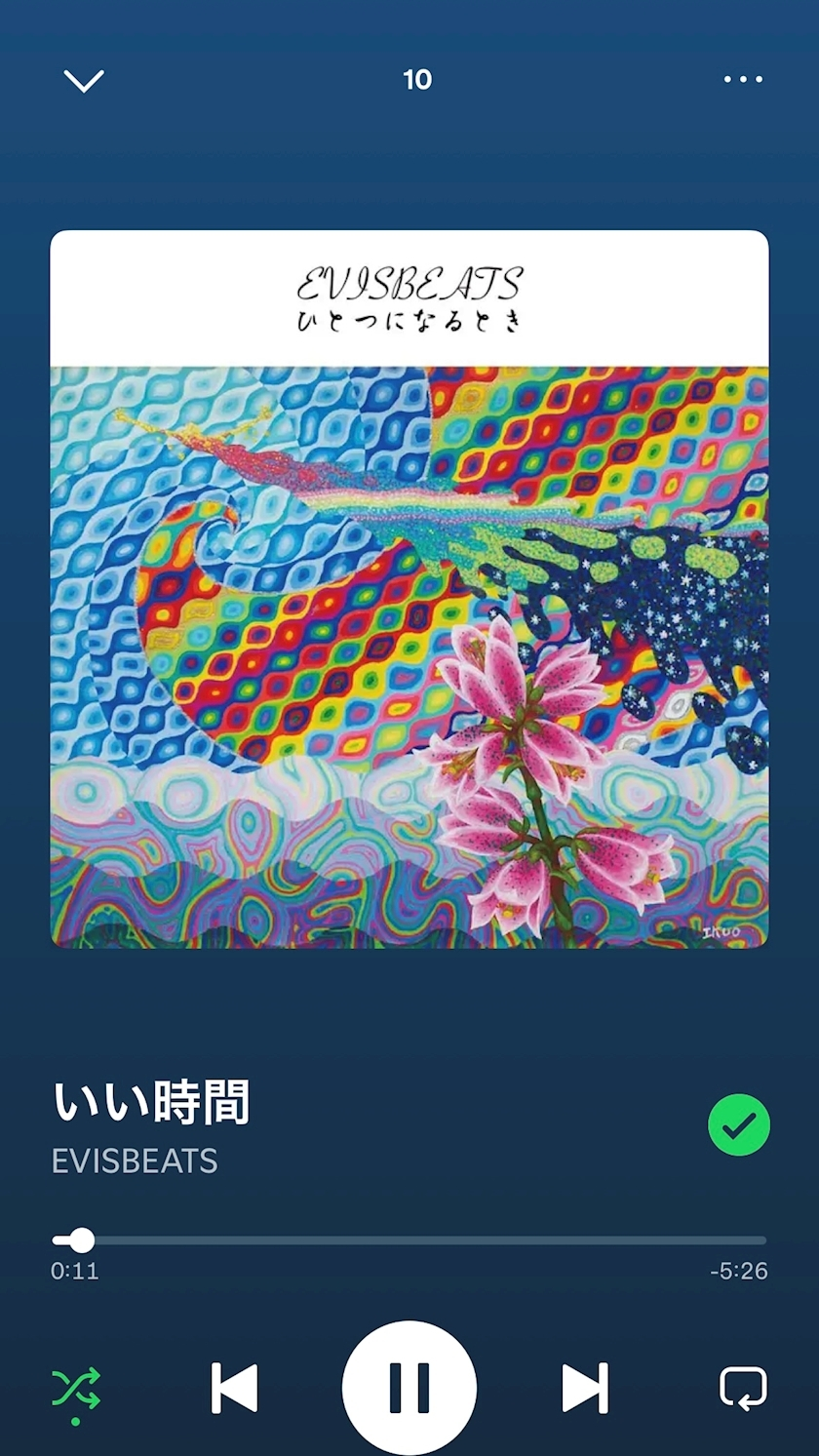Tap the song title いい時間
The width and height of the screenshot is (819, 1456).
click(x=151, y=1103)
